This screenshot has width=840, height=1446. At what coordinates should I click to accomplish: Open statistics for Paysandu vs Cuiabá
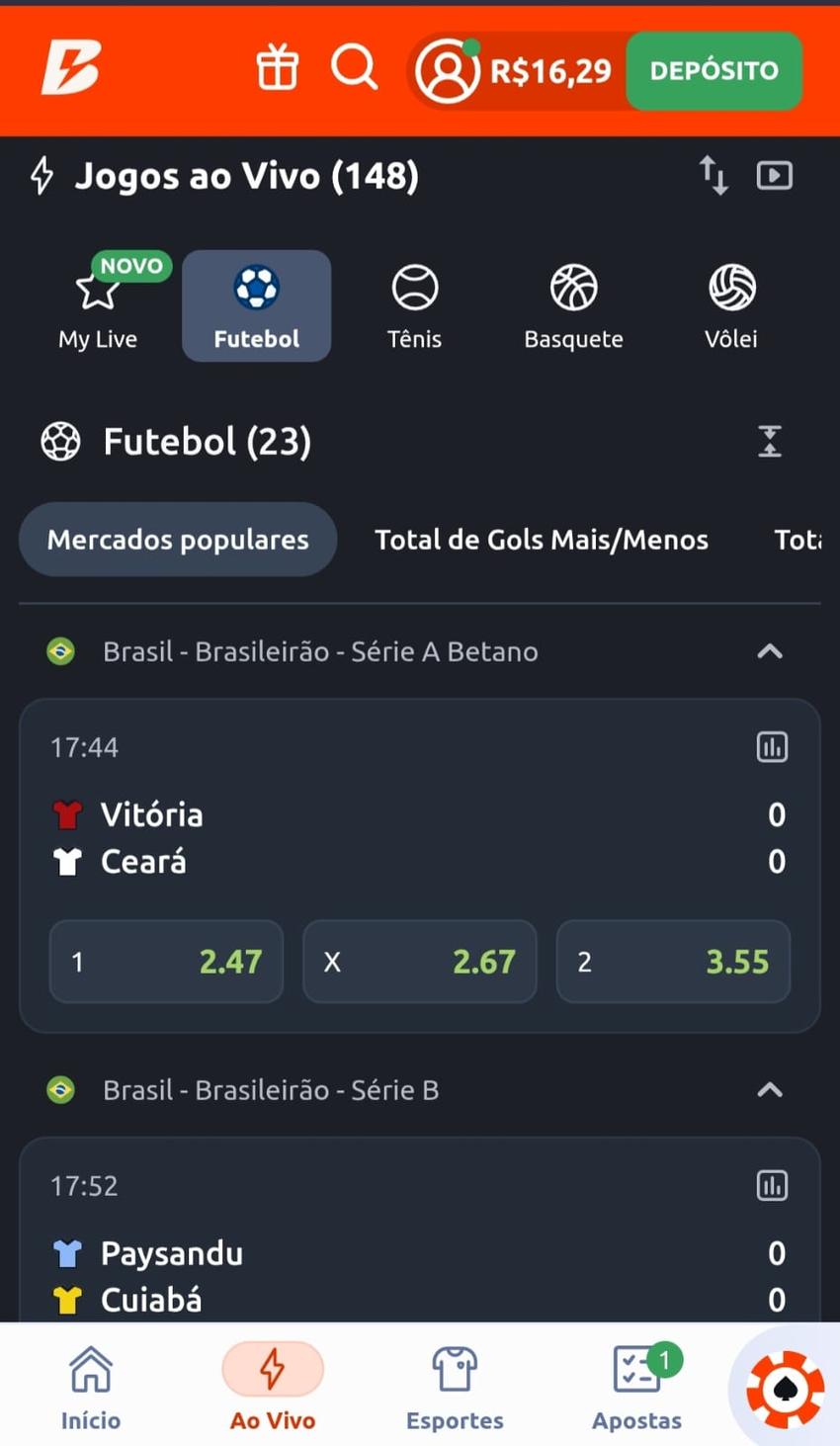(772, 1185)
